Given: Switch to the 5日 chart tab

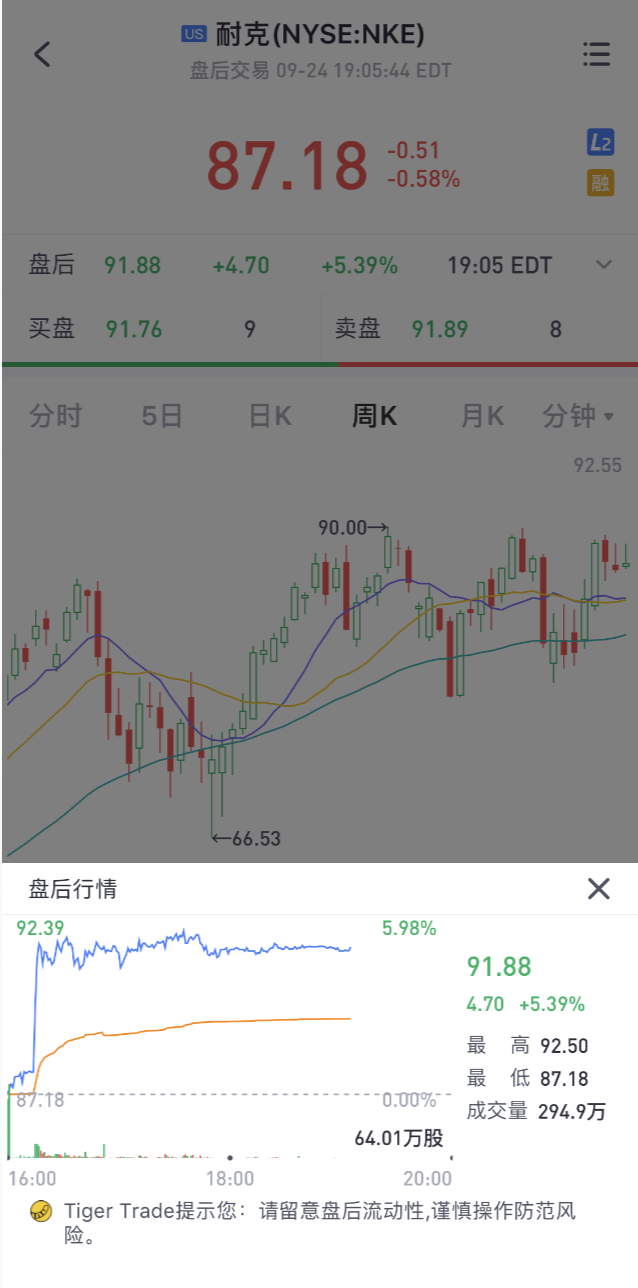Looking at the screenshot, I should [x=162, y=416].
